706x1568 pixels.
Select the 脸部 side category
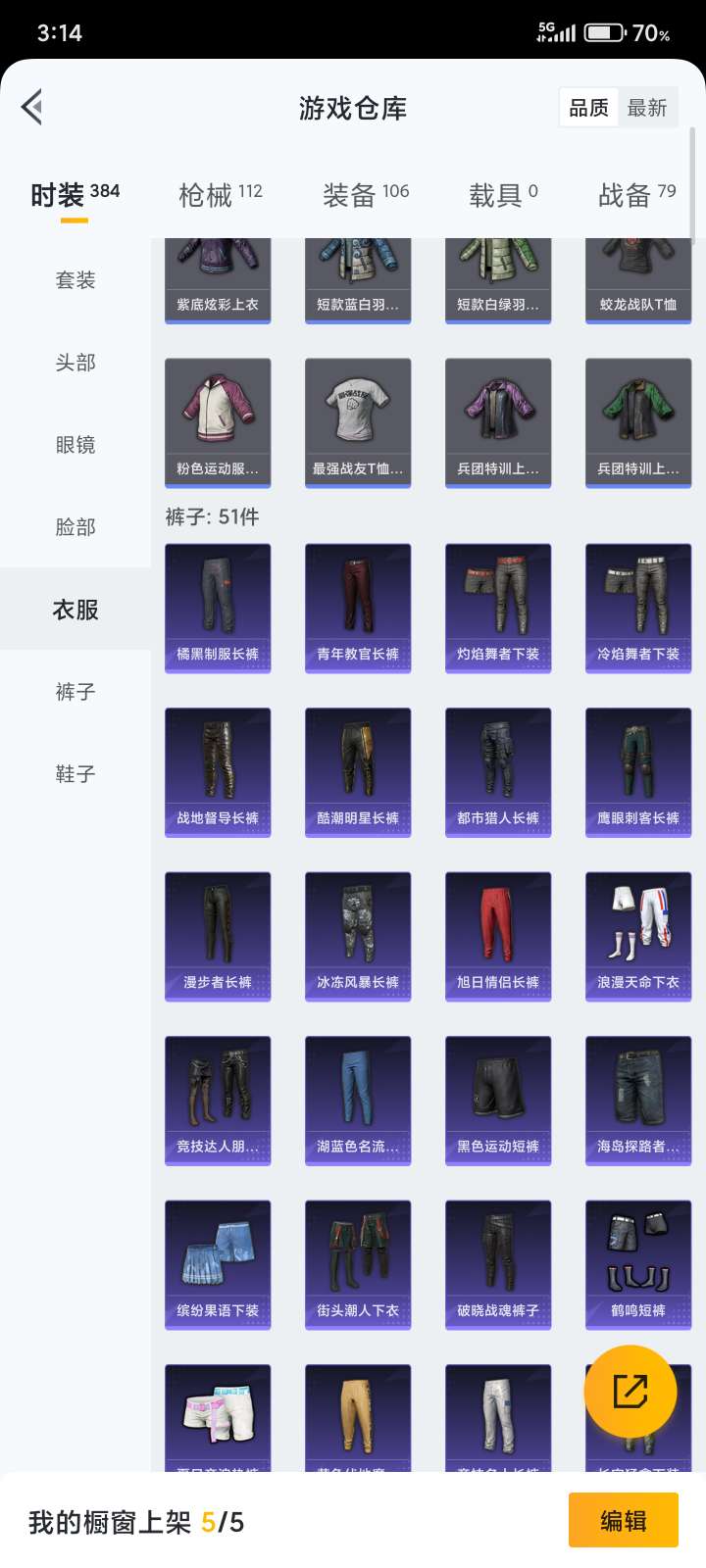pyautogui.click(x=76, y=527)
